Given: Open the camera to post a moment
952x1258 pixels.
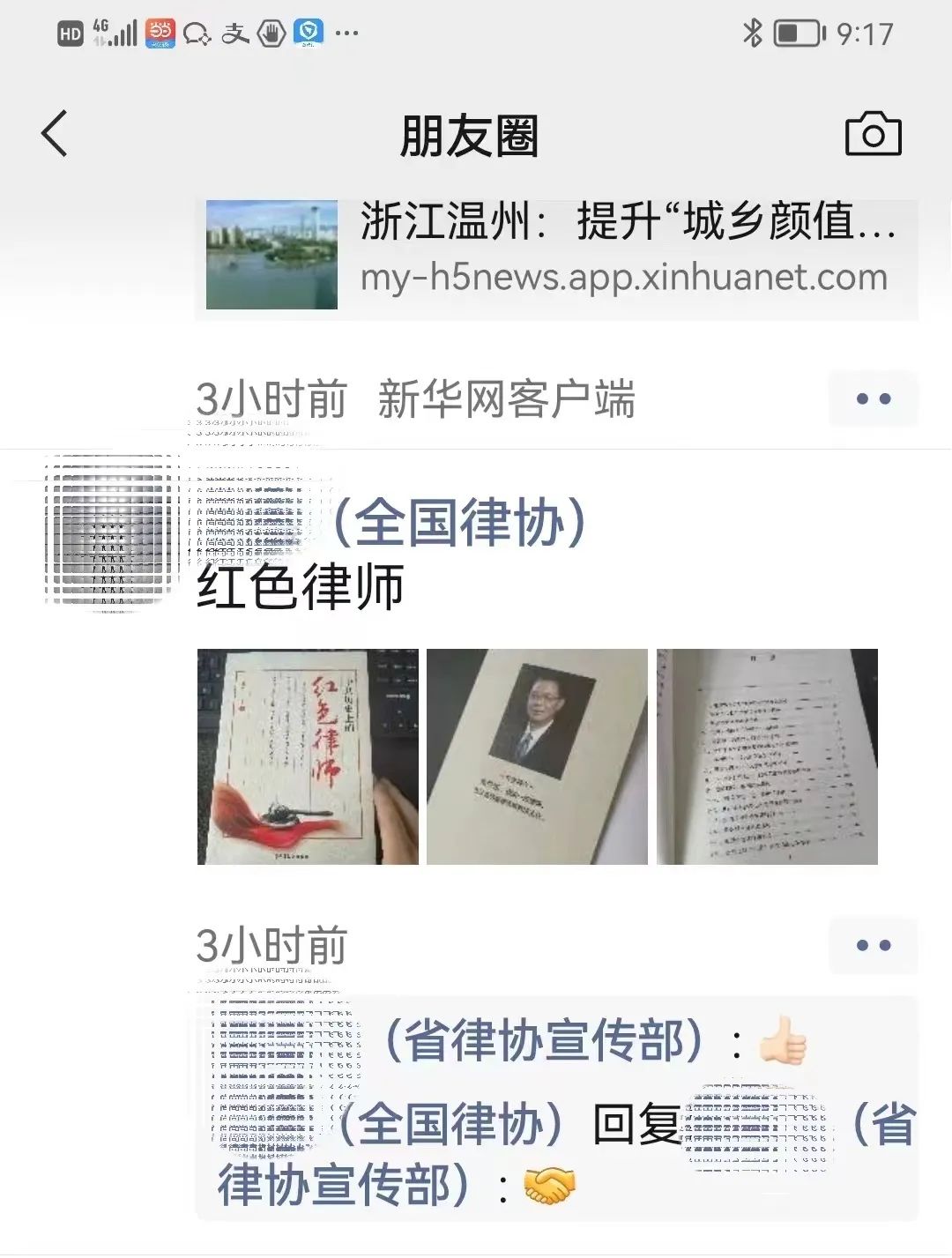Looking at the screenshot, I should click(873, 134).
